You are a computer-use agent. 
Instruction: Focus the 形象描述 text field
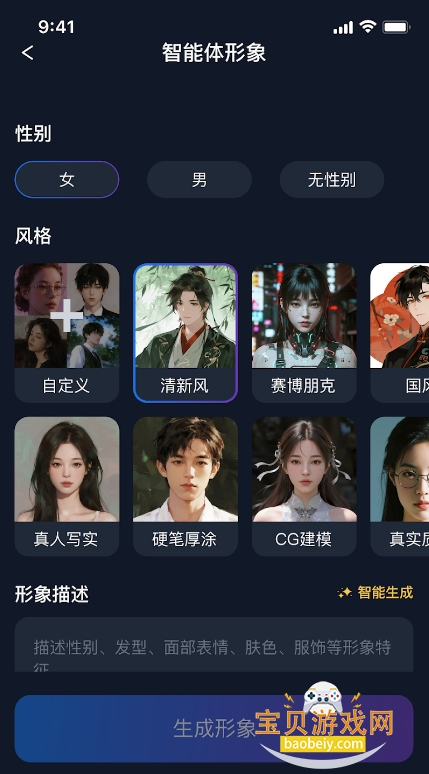click(x=214, y=644)
